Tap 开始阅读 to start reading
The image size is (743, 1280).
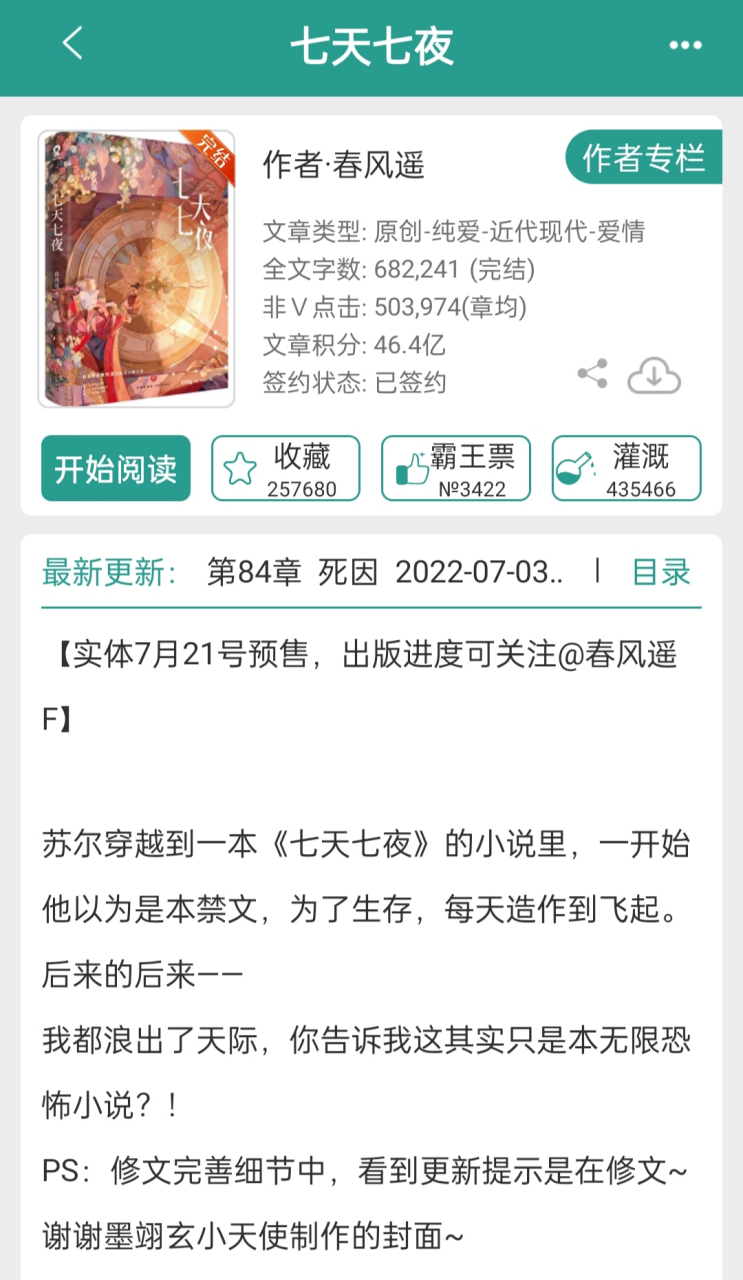116,468
